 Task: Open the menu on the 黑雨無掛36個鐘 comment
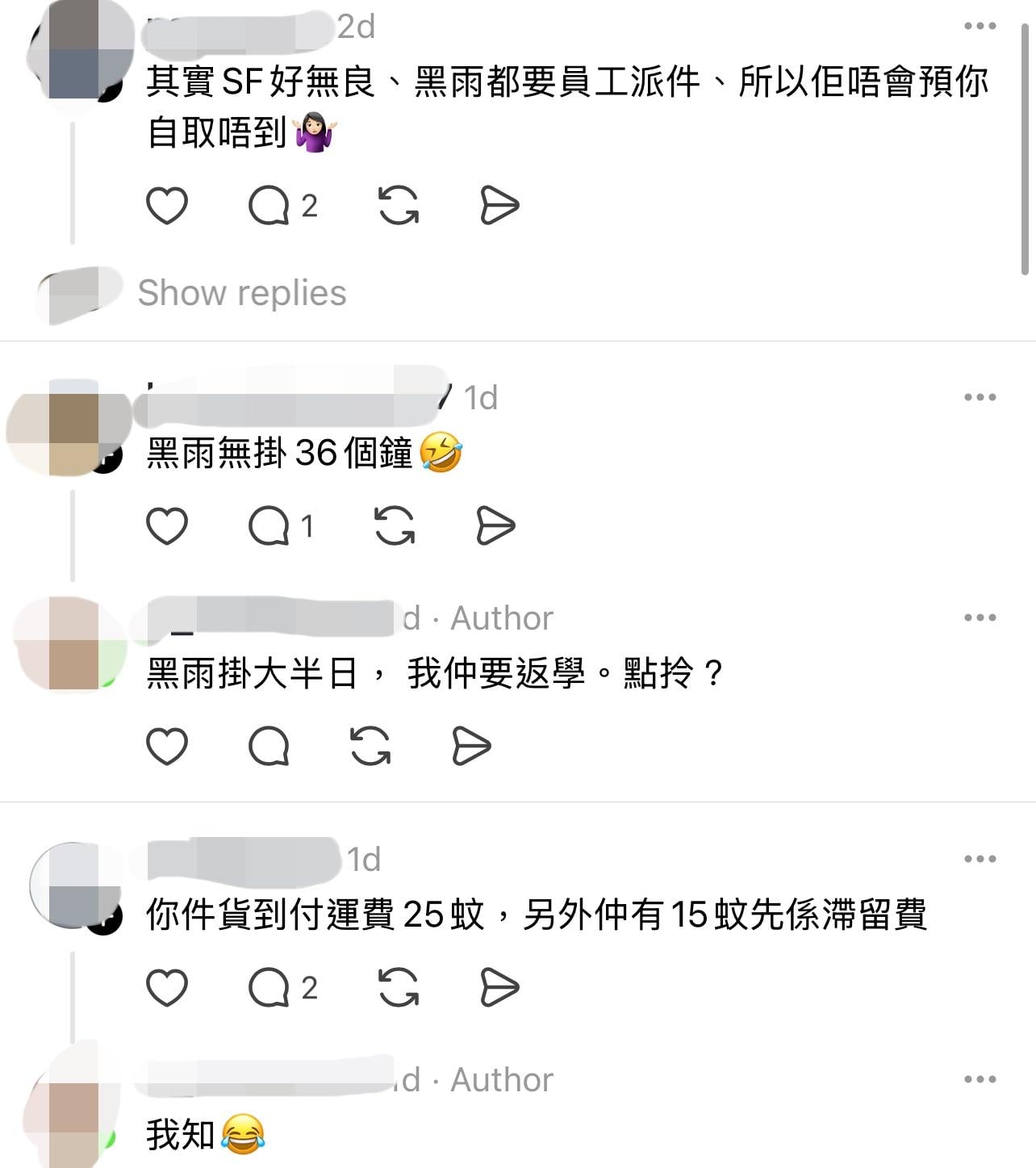(980, 397)
